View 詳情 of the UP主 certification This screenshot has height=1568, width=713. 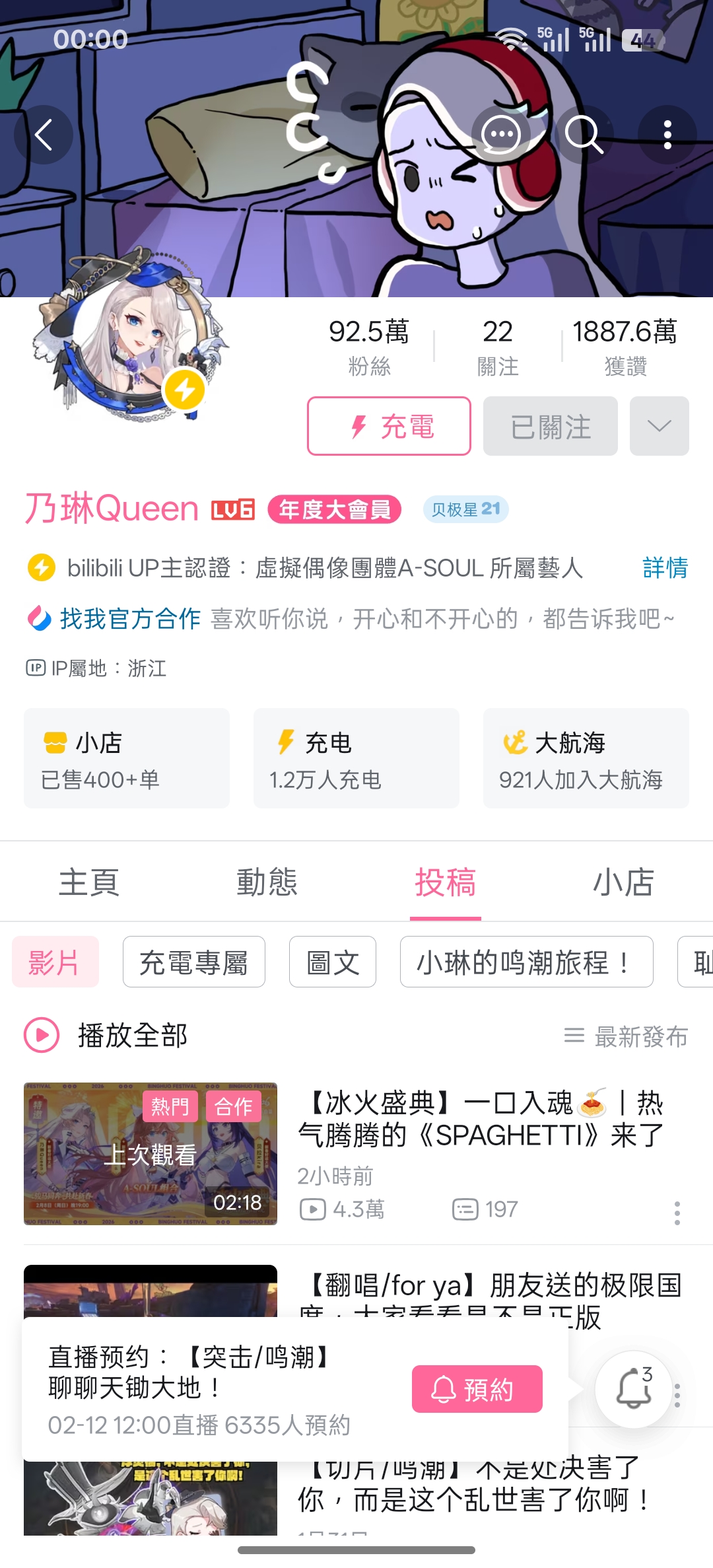(665, 568)
